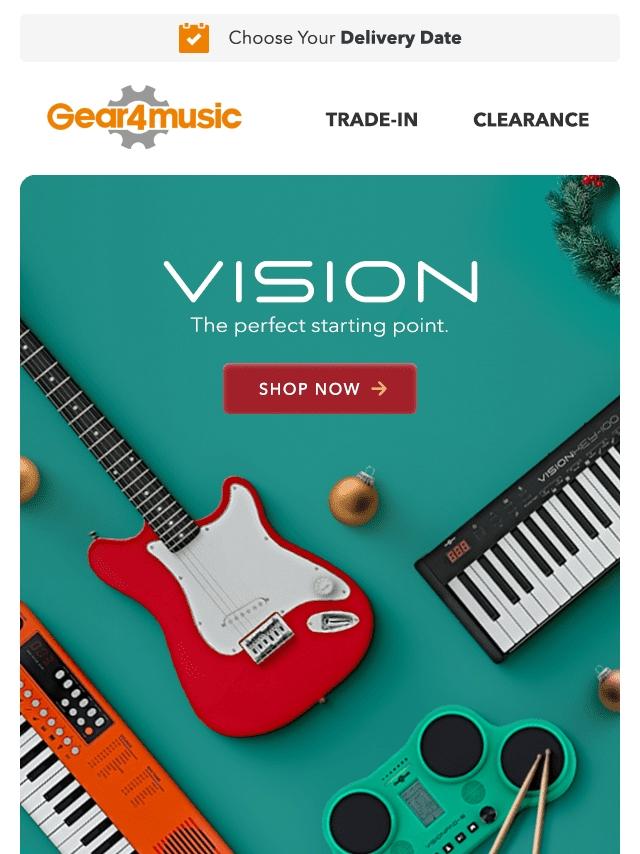Tap the Shop Now button
The height and width of the screenshot is (854, 640).
coord(320,388)
